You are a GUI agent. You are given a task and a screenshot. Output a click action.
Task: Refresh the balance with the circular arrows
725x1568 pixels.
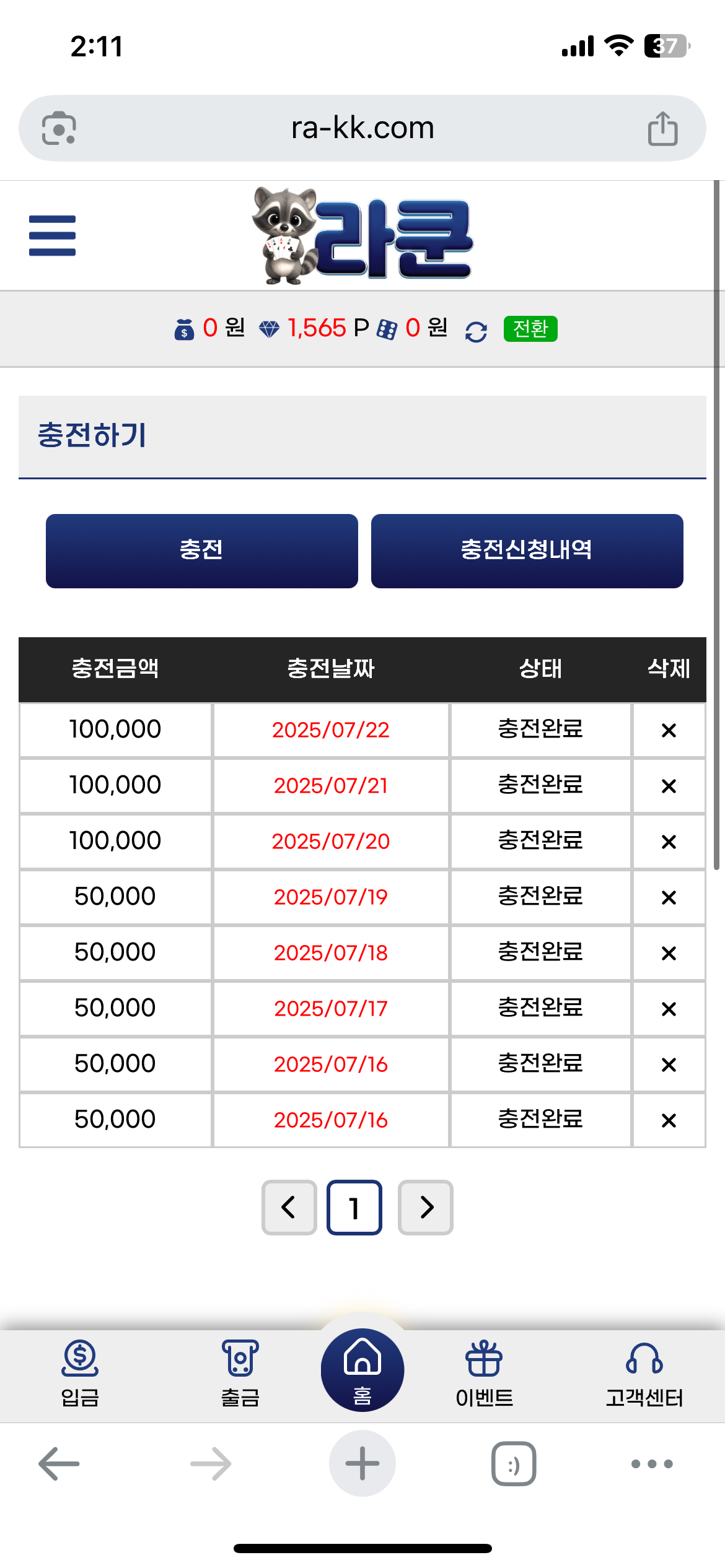476,332
